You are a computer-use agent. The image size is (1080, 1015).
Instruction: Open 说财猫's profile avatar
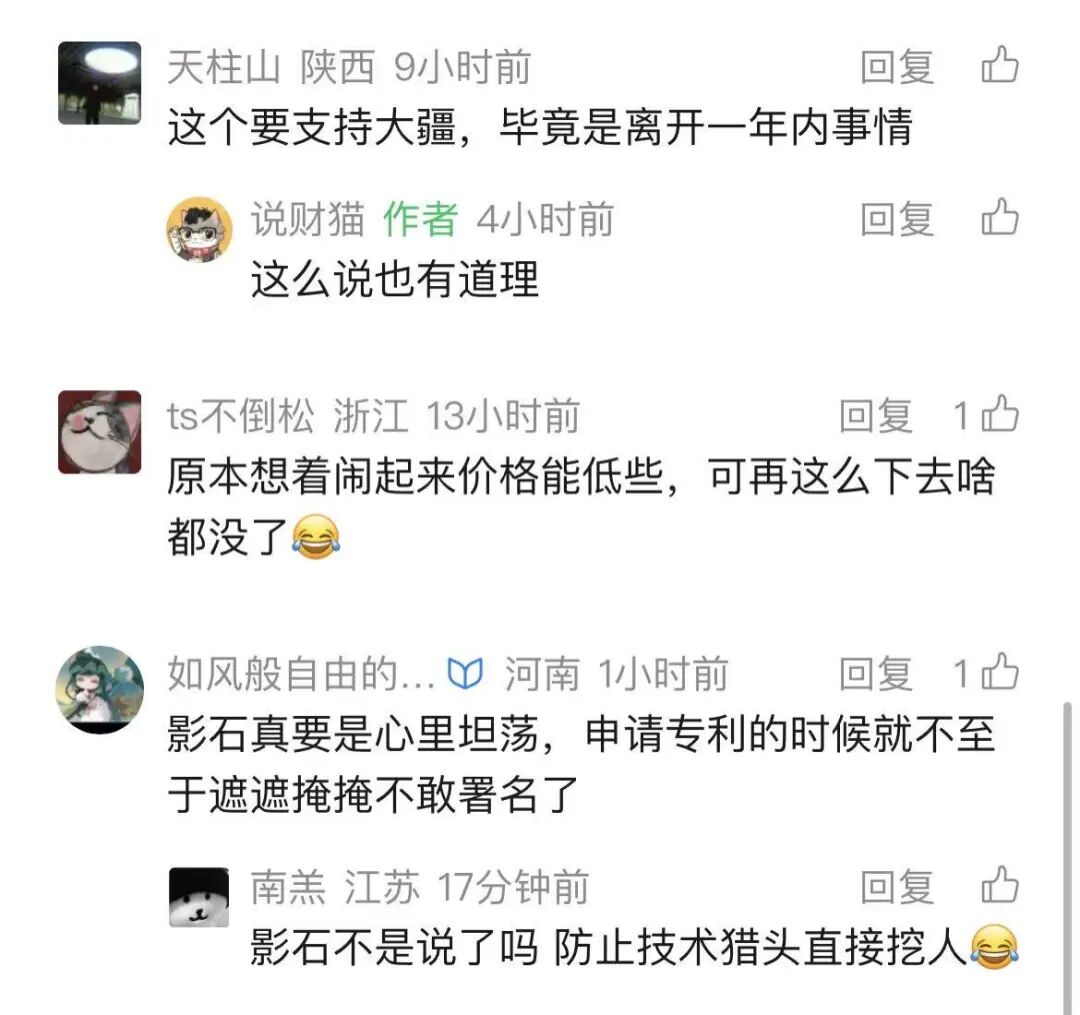199,229
